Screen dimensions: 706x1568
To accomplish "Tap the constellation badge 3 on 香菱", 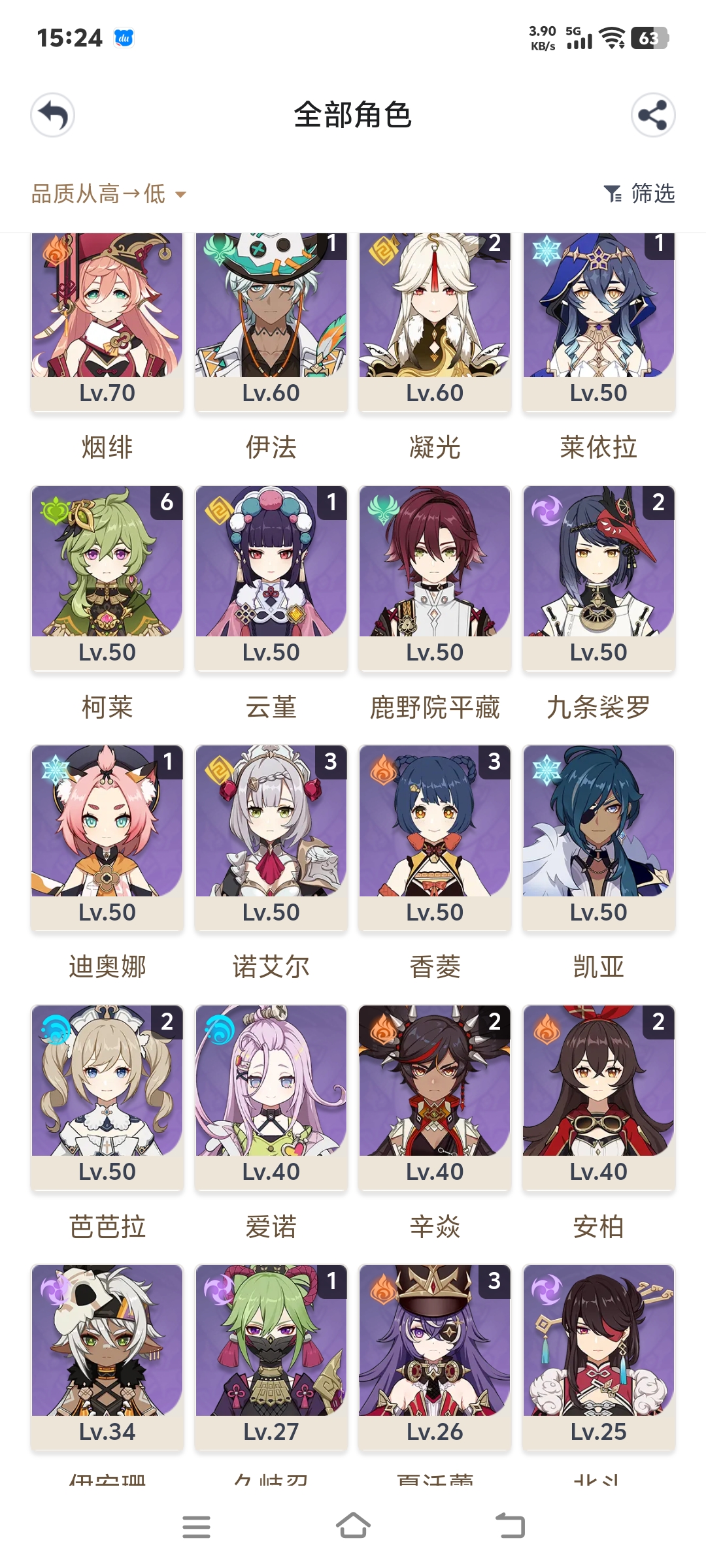I will (495, 765).
